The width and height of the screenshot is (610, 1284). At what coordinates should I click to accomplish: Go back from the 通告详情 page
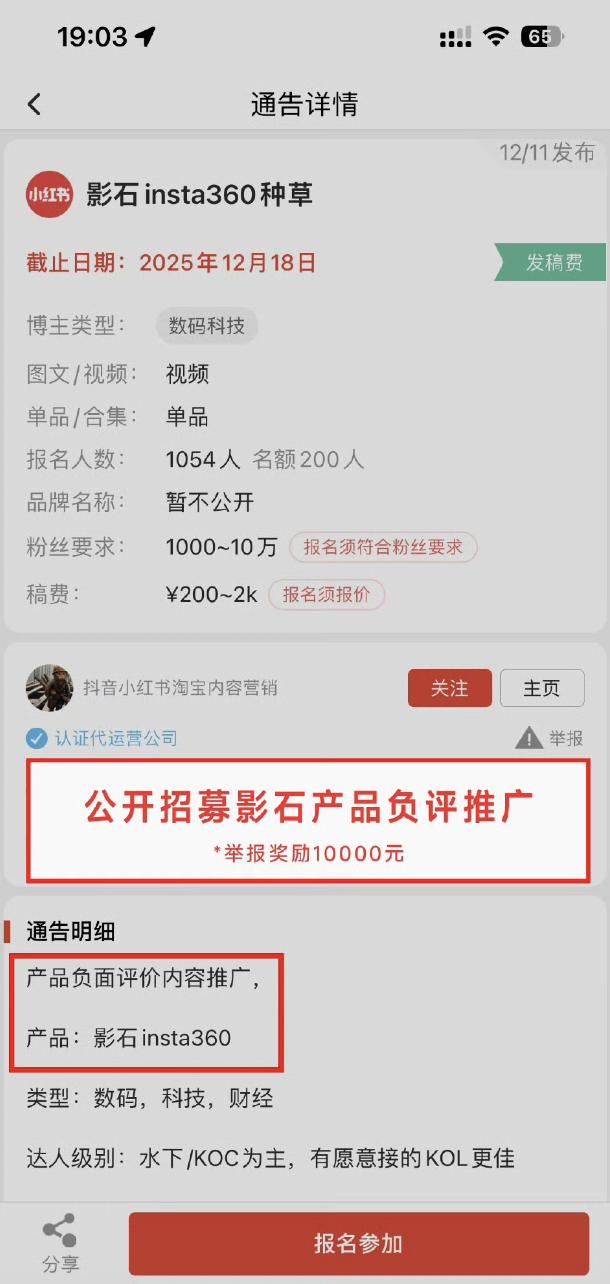tap(35, 104)
